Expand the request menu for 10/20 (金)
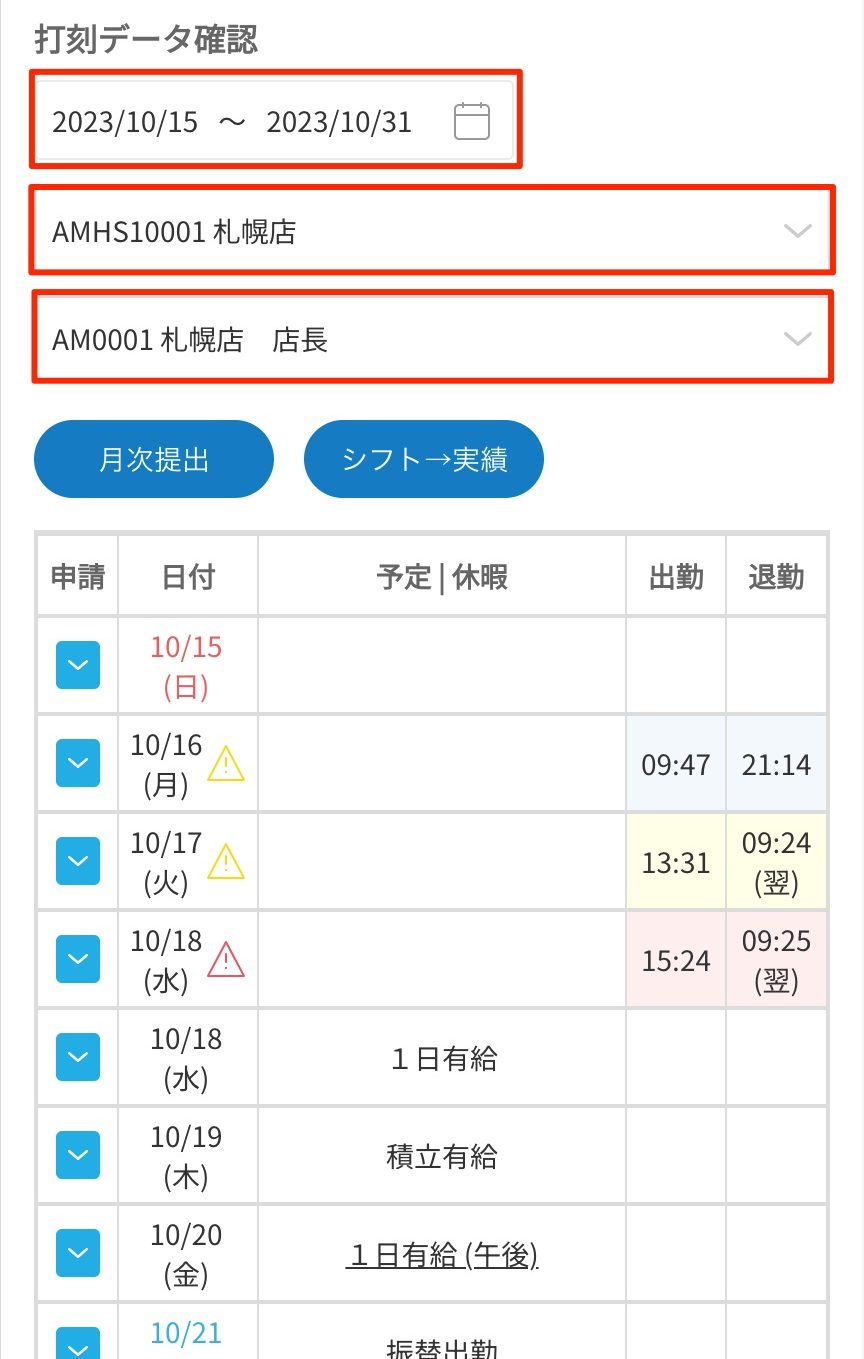The image size is (864, 1359). click(78, 1253)
